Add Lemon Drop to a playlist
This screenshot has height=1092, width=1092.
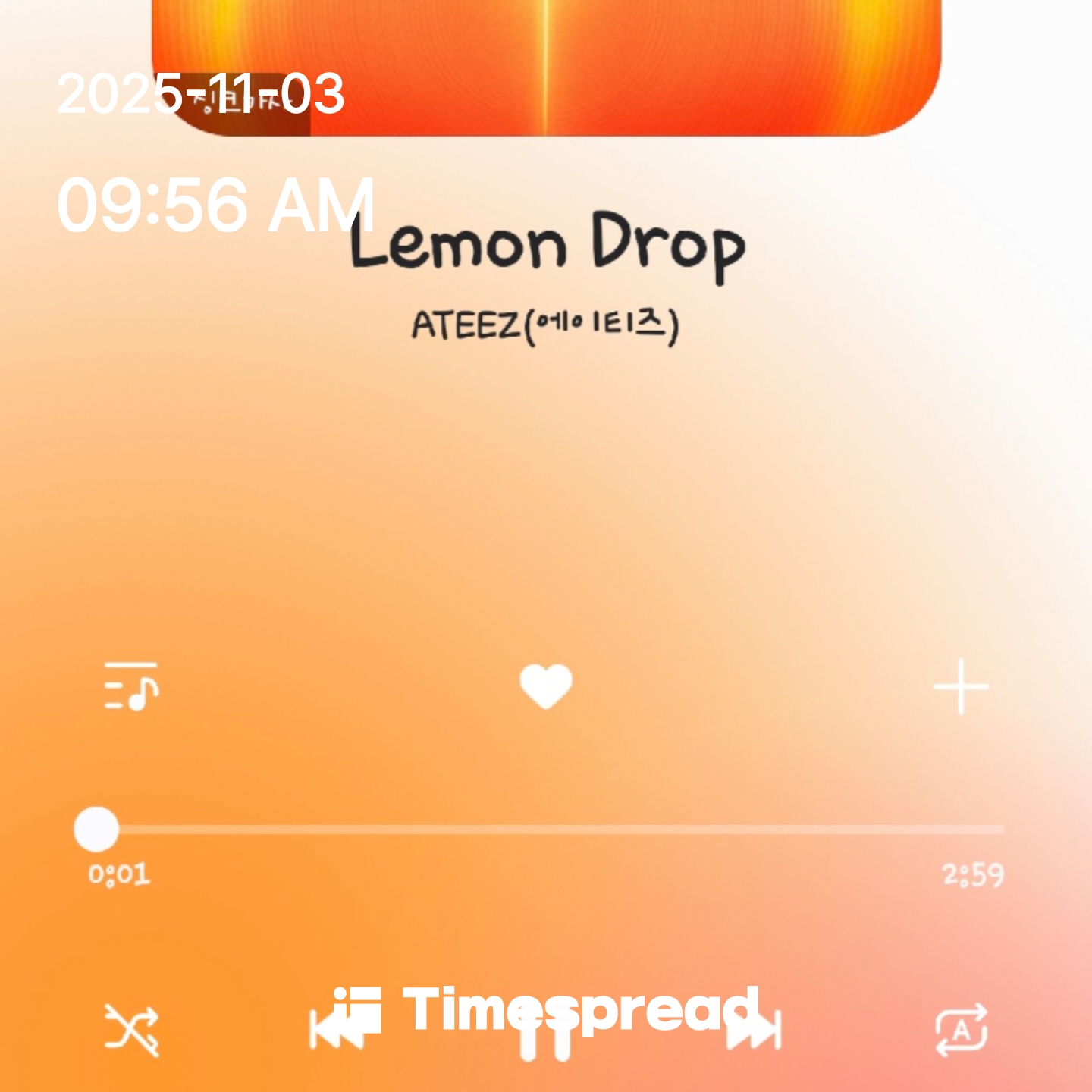(x=961, y=687)
